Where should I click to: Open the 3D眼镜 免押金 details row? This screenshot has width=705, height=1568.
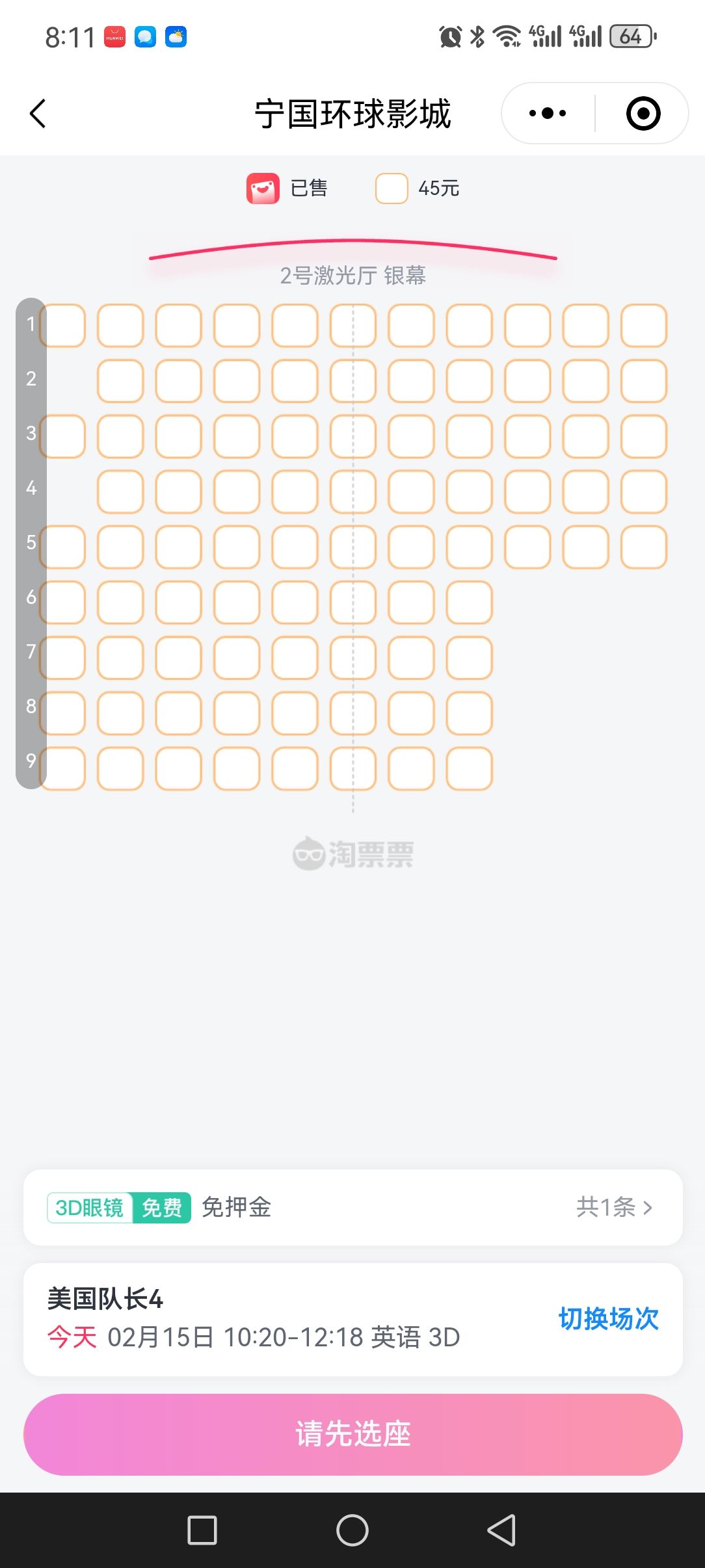(352, 1207)
